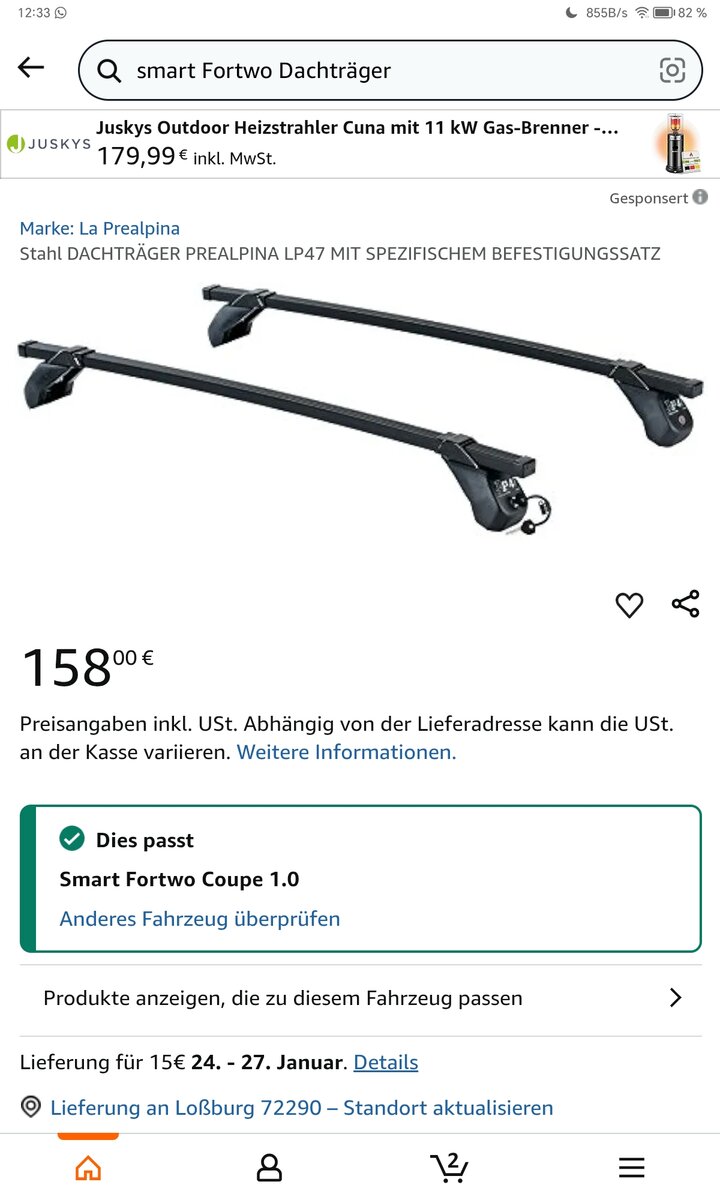Update delivery location Loßburg 72290
This screenshot has height=1200, width=720.
tap(300, 1108)
